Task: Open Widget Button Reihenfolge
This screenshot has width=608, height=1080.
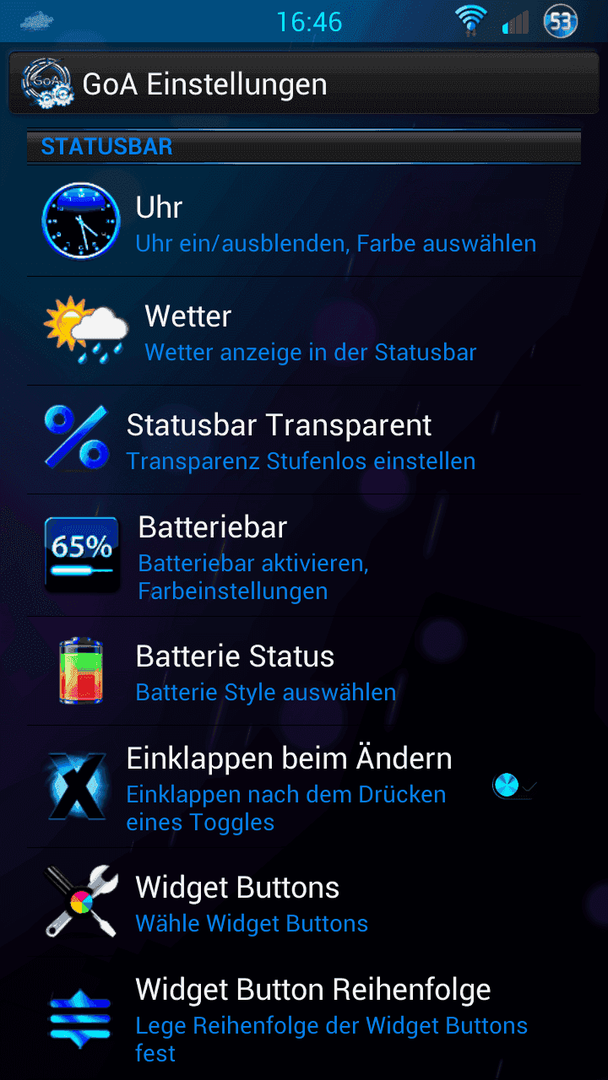Action: [304, 1019]
